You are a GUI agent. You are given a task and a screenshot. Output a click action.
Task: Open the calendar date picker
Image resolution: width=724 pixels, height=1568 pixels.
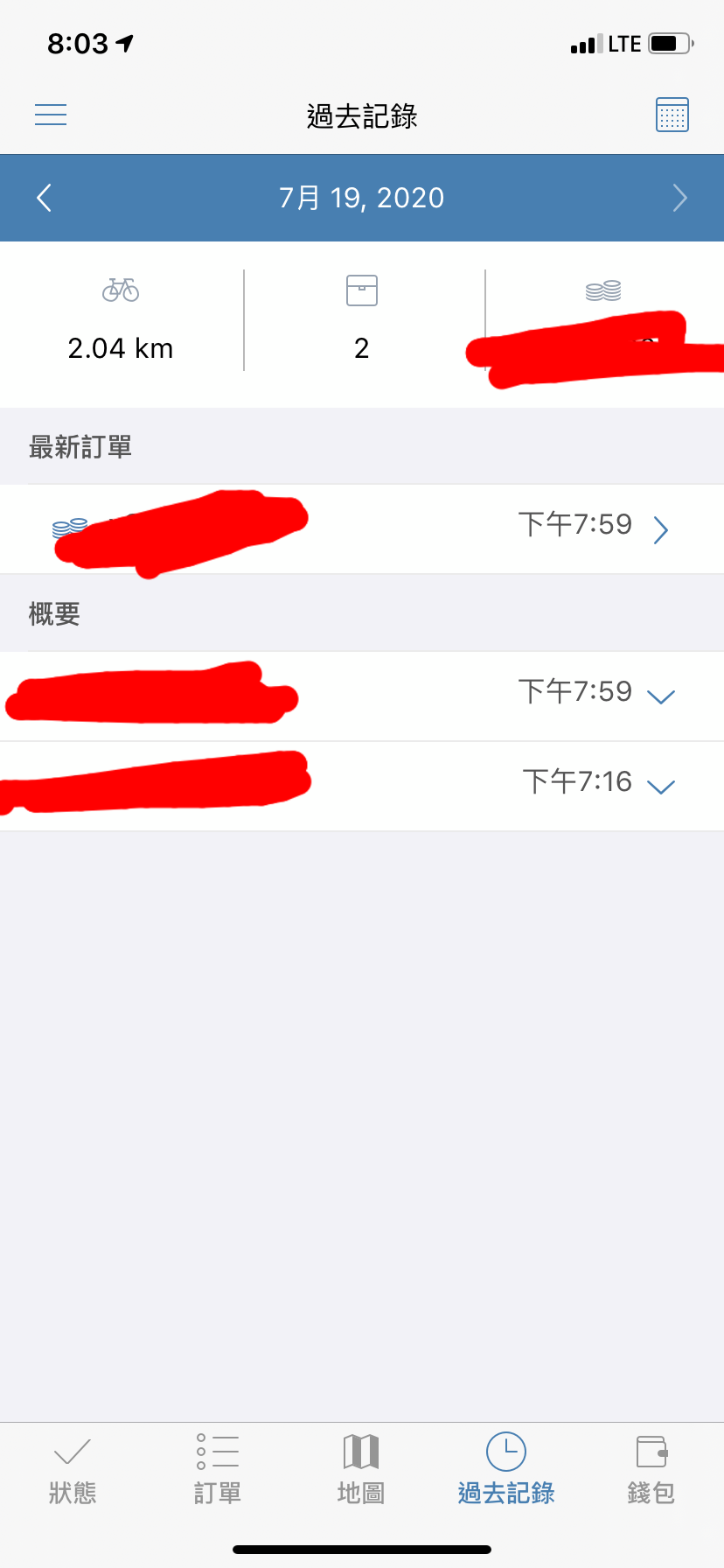coord(672,115)
